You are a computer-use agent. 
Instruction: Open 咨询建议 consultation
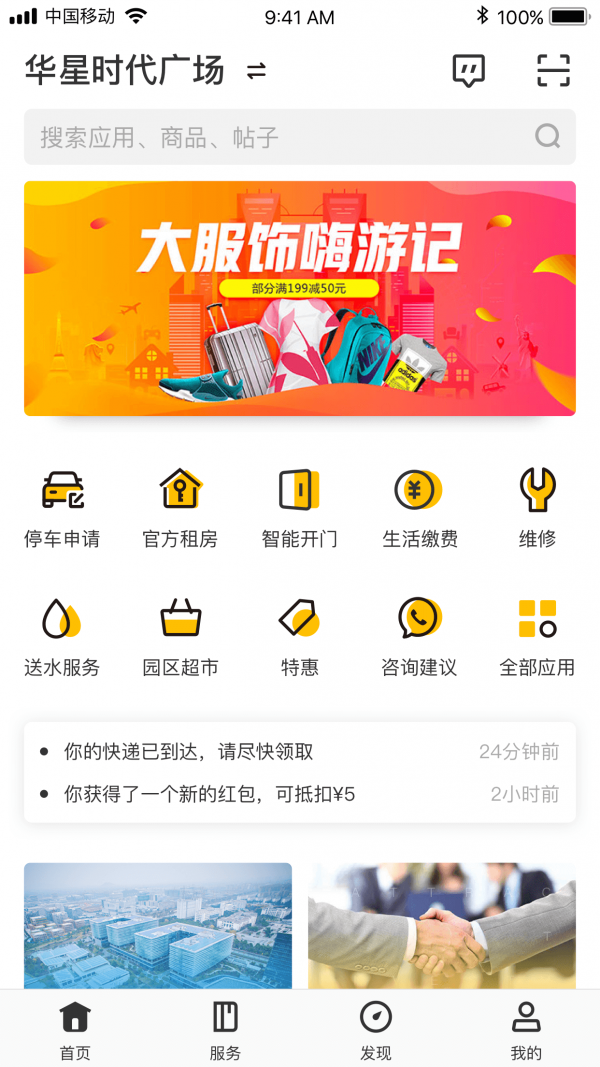click(419, 636)
